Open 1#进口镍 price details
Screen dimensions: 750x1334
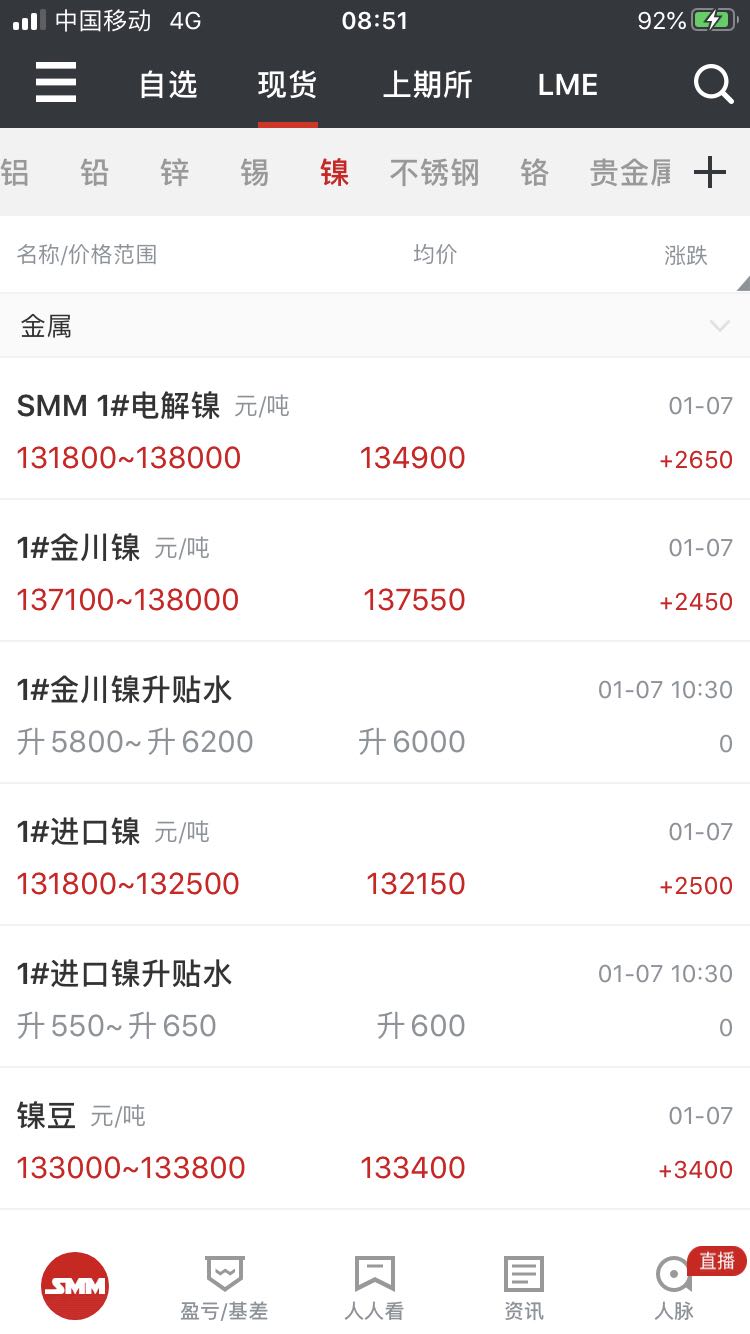tap(375, 856)
